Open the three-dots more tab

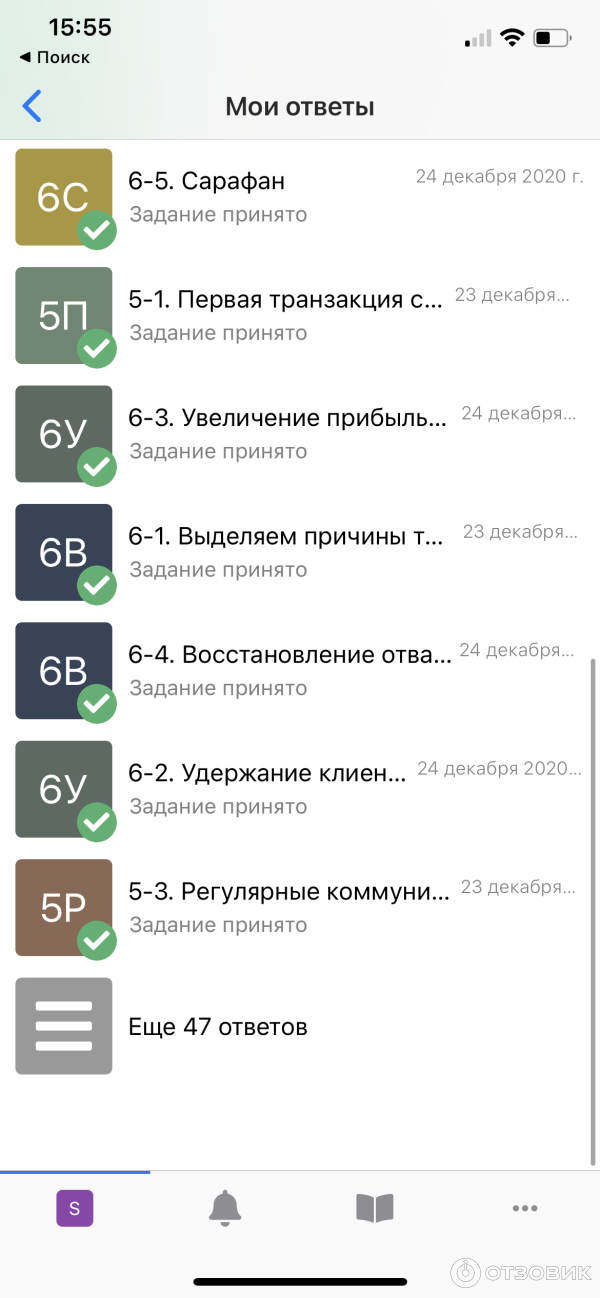point(525,1208)
